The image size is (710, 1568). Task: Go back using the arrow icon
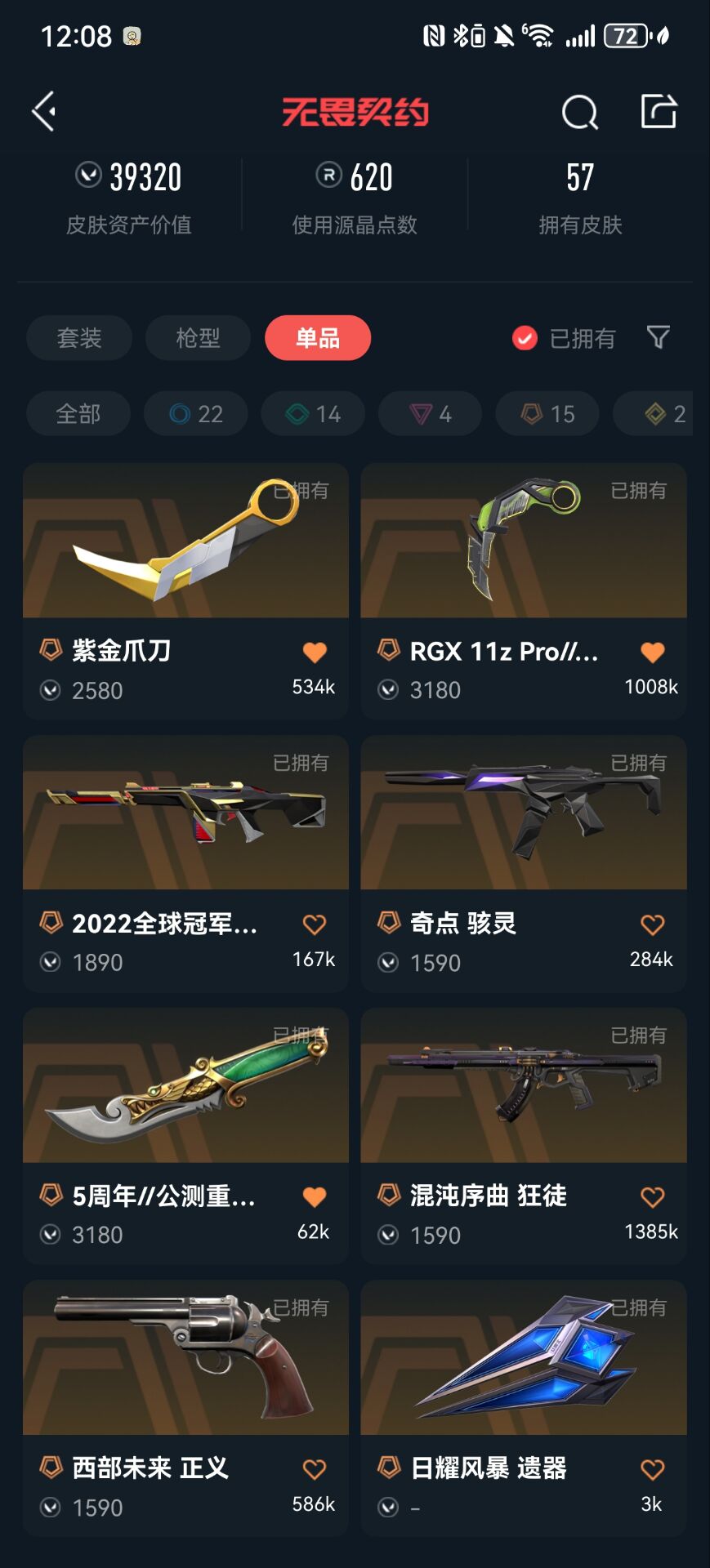click(44, 111)
